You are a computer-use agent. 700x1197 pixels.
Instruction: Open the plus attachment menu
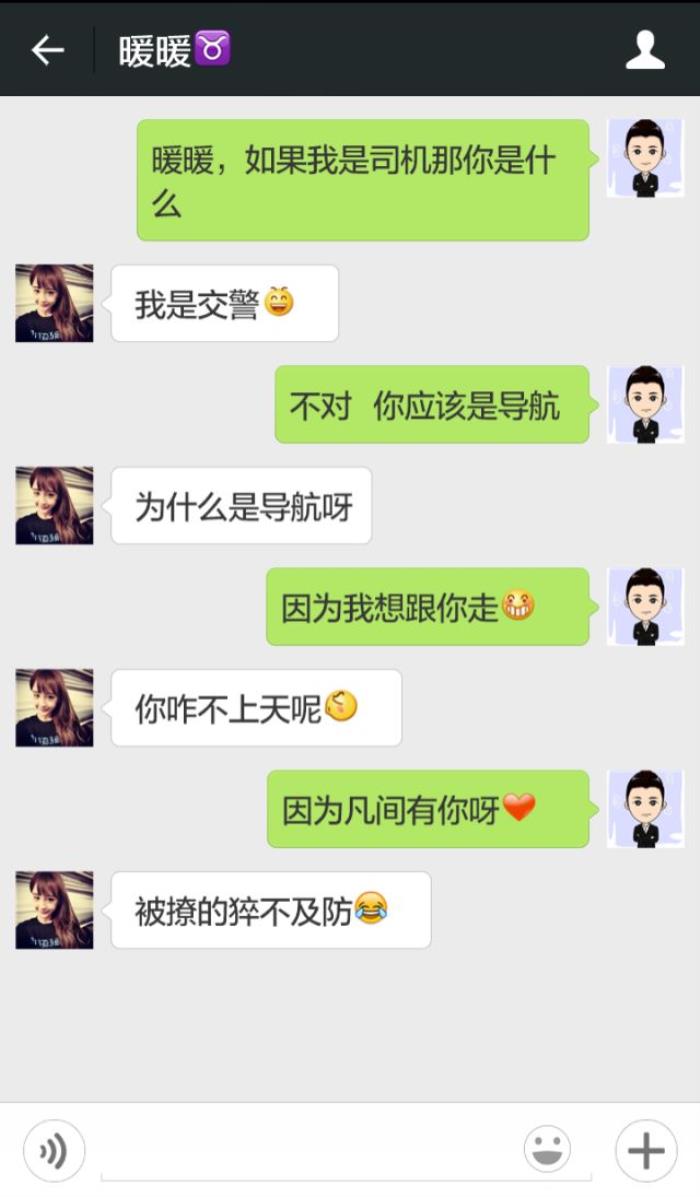tap(645, 1150)
